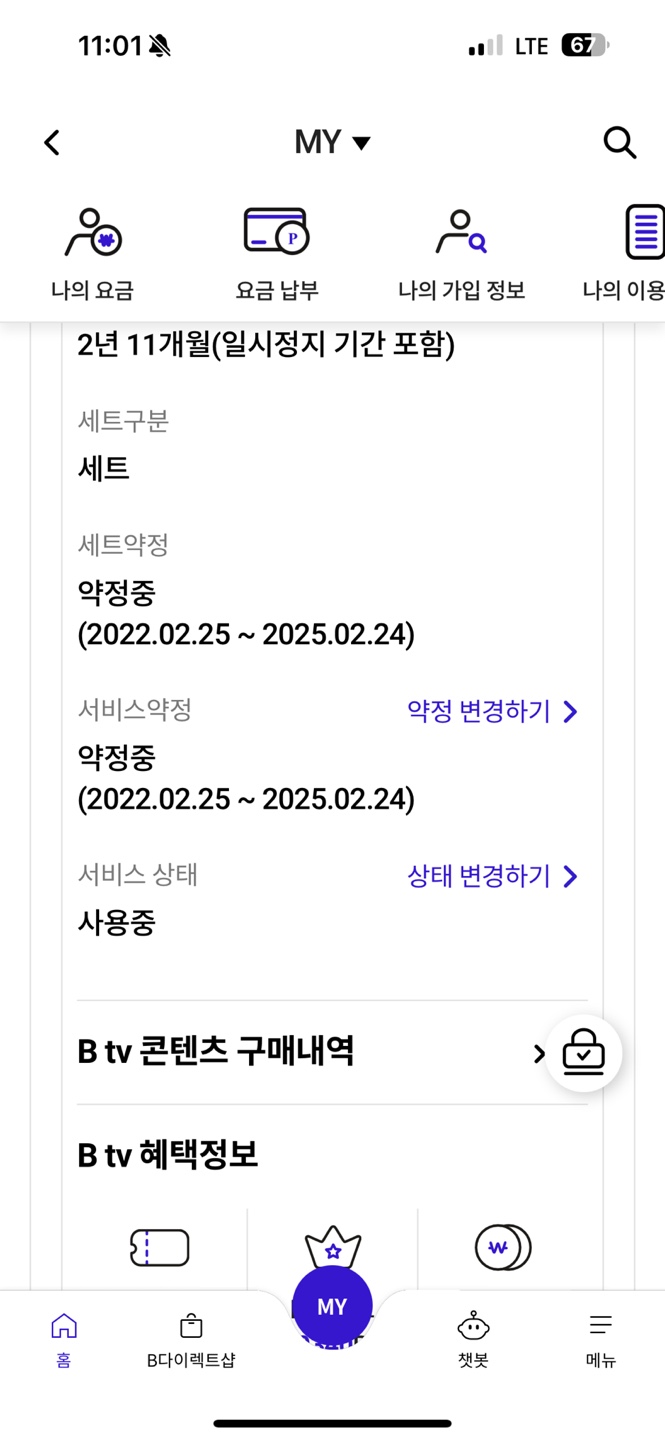665x1440 pixels.
Task: Tap the floating lock security button
Action: [x=583, y=1053]
